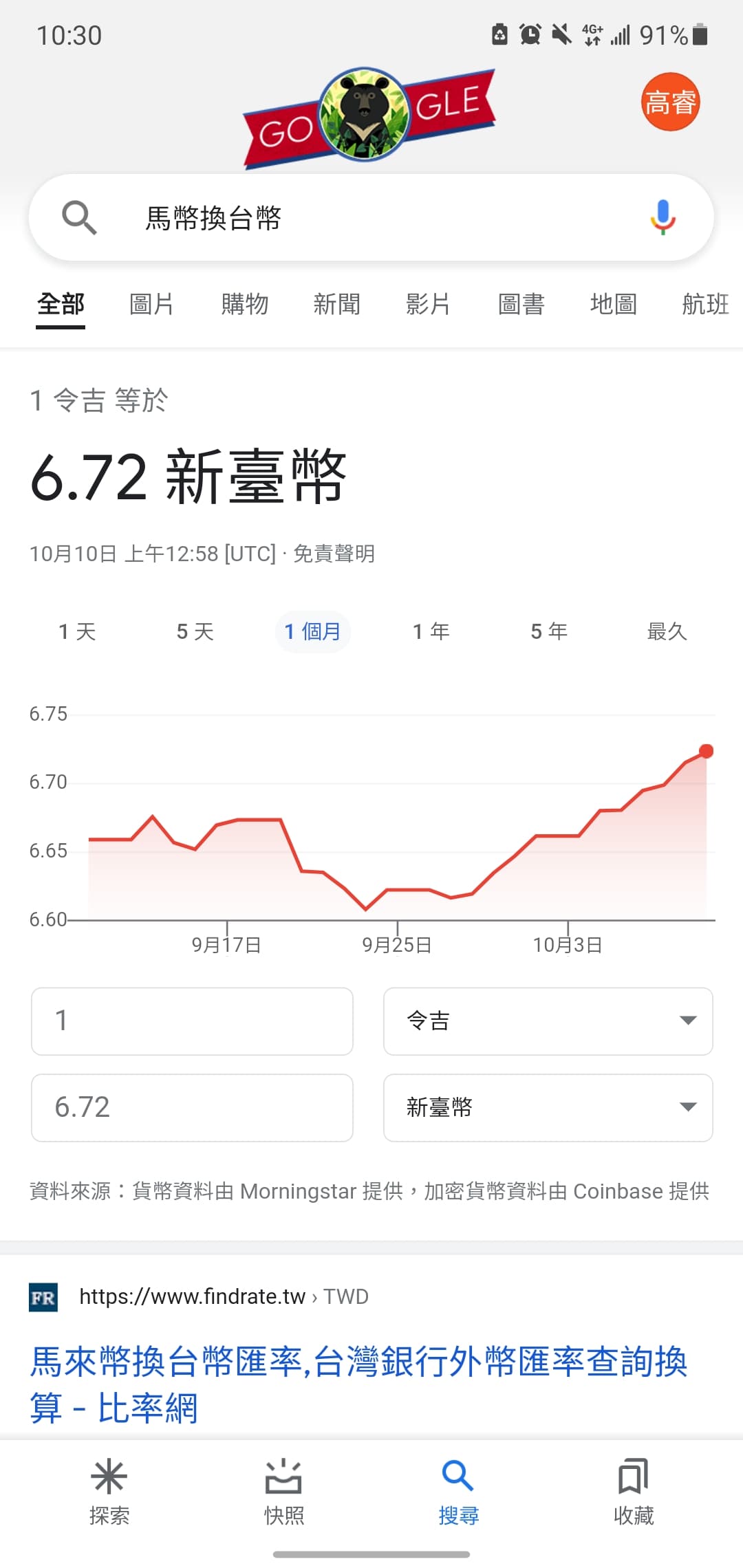
Task: Open the 比率網 findrate search result
Action: (x=358, y=1384)
